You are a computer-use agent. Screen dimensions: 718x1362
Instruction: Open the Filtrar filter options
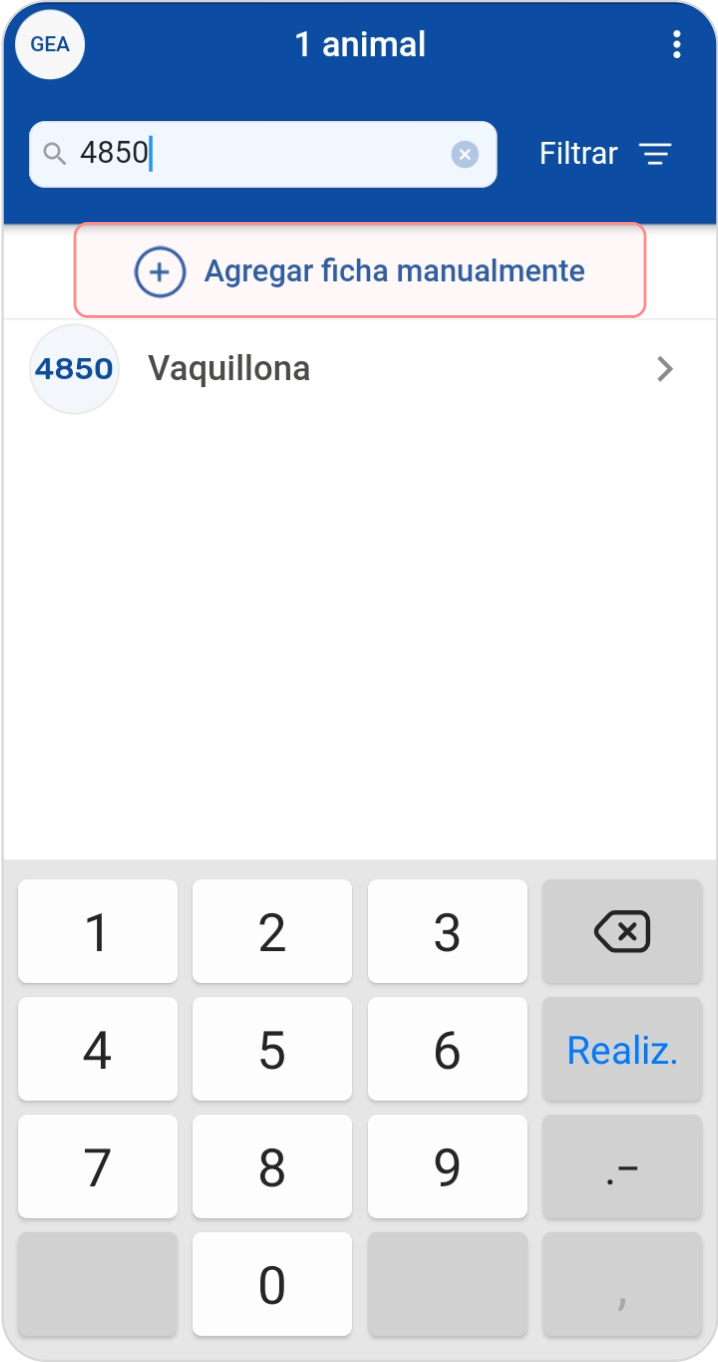point(605,154)
